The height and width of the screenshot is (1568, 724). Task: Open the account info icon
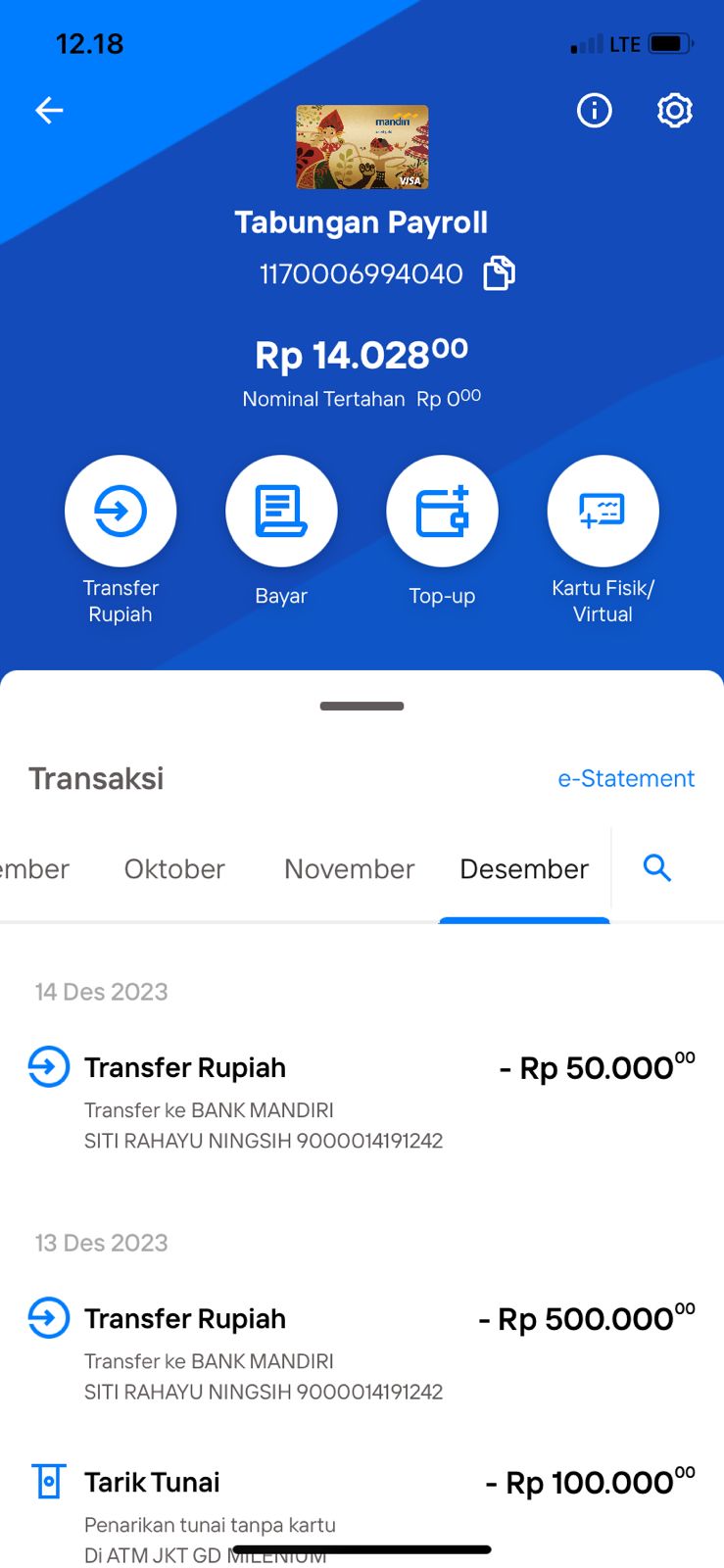[x=594, y=111]
